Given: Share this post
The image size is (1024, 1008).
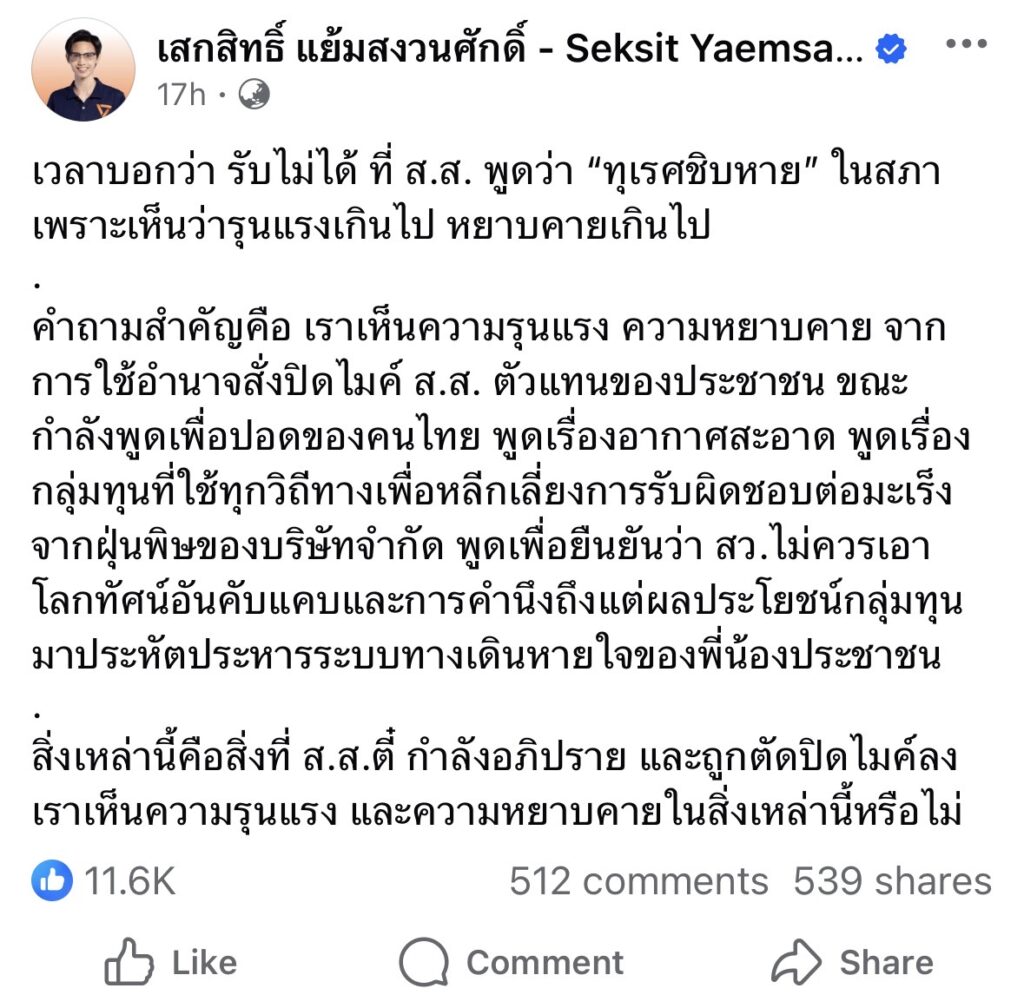Looking at the screenshot, I should (852, 962).
